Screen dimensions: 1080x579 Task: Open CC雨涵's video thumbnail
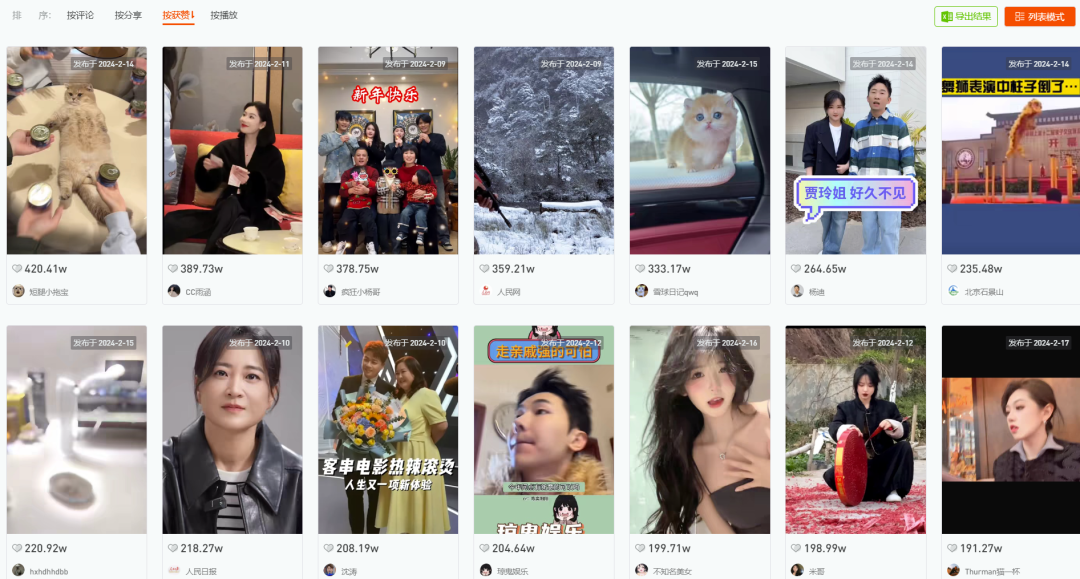[232, 150]
